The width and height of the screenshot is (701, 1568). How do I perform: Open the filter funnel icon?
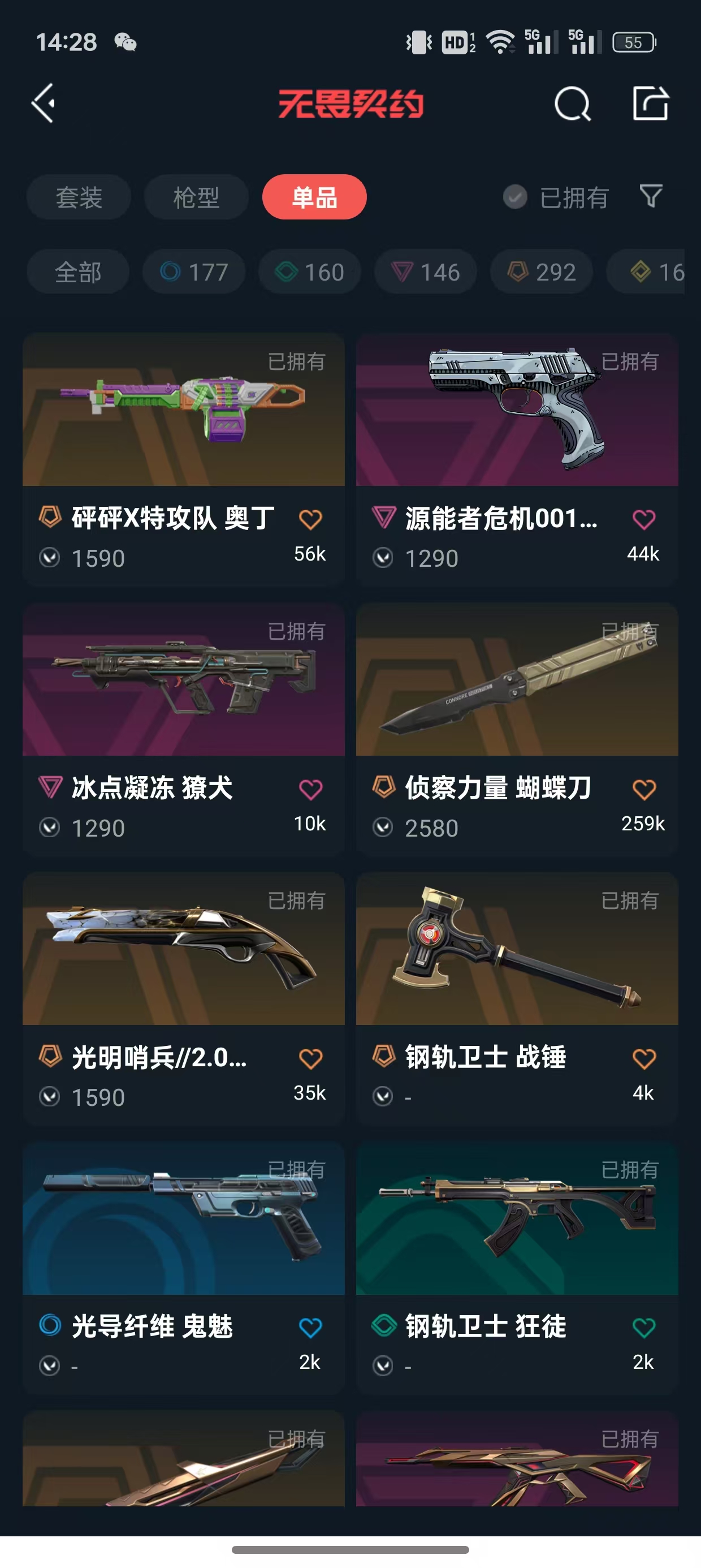pyautogui.click(x=651, y=197)
